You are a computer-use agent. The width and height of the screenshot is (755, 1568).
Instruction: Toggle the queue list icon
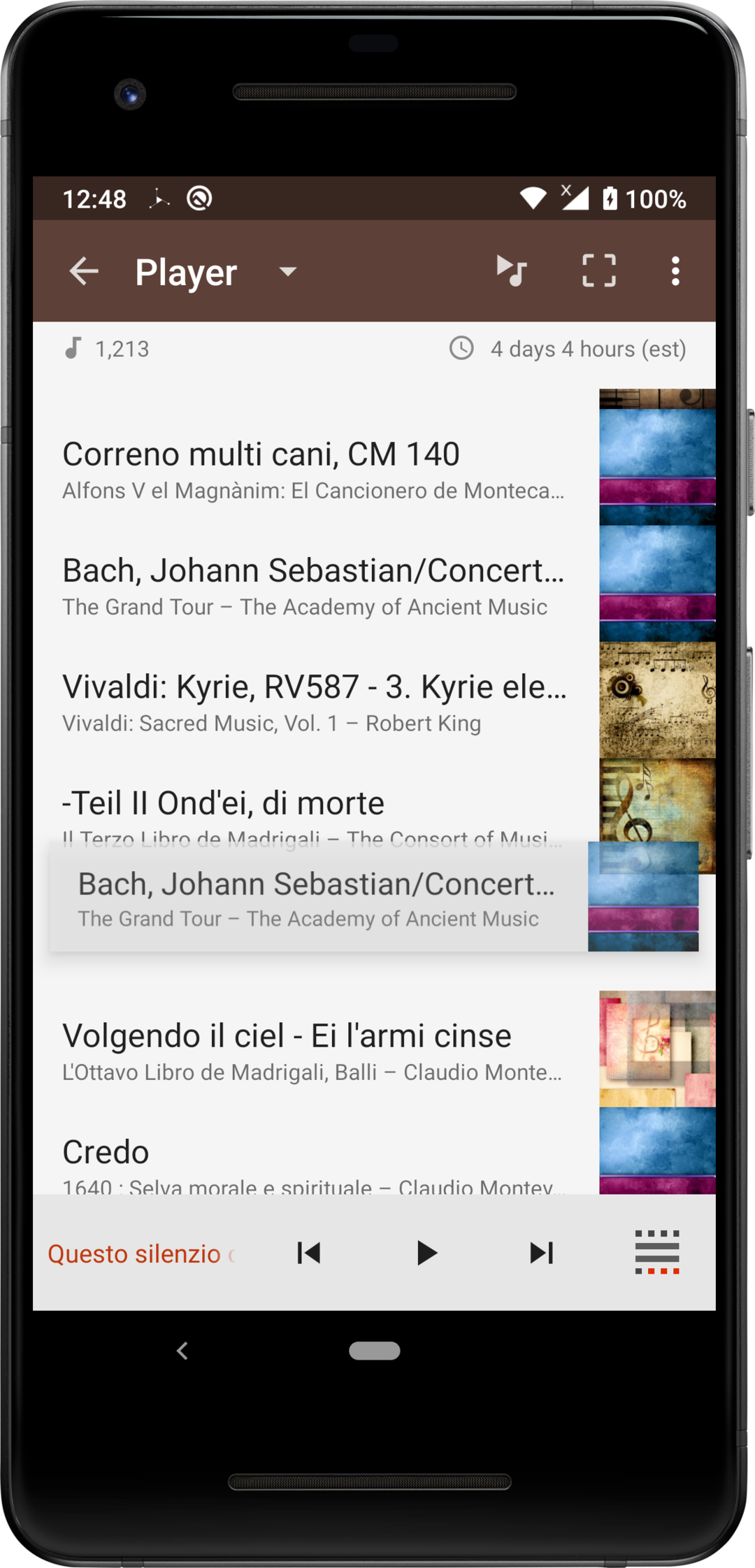click(x=657, y=1253)
